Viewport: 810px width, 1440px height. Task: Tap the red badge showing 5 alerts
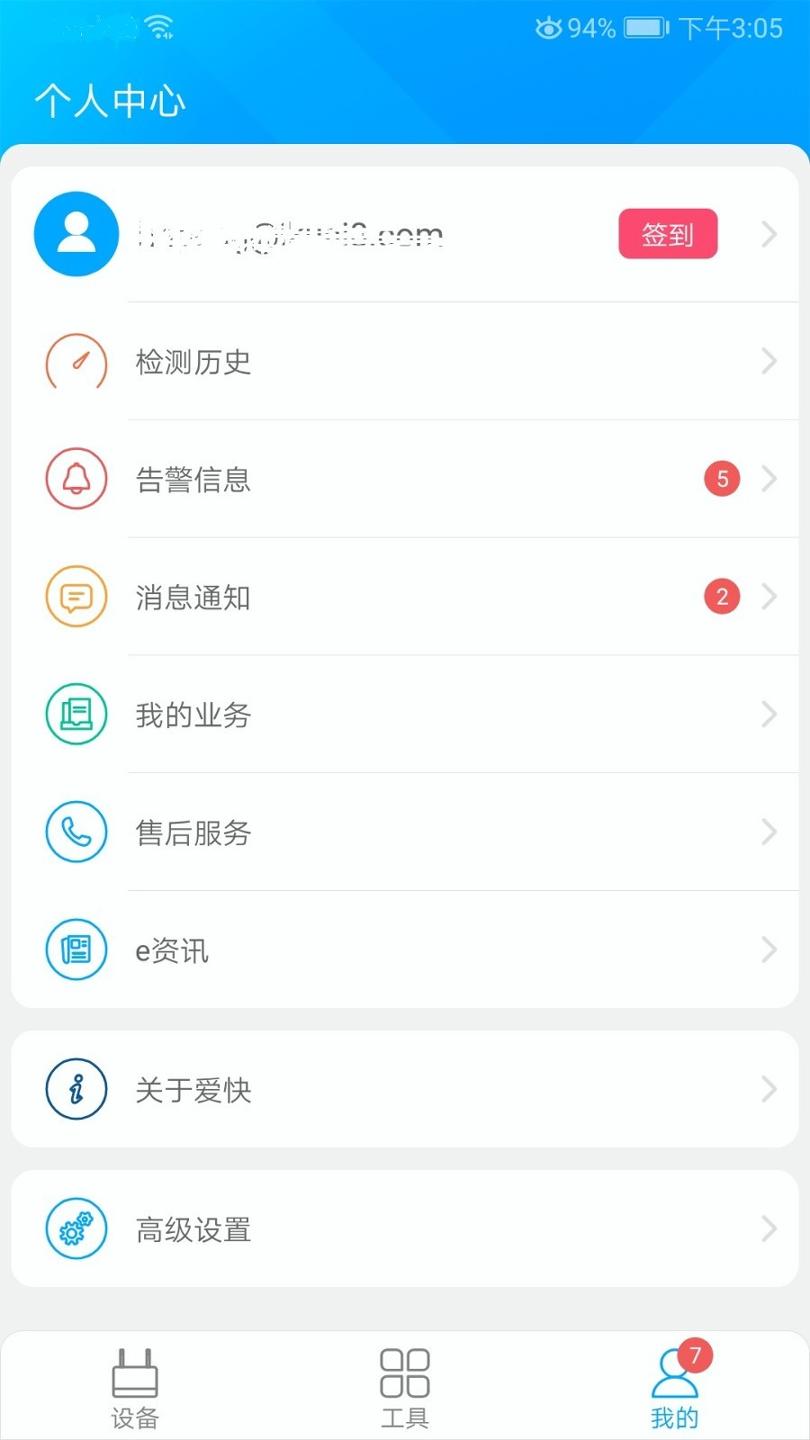(721, 478)
